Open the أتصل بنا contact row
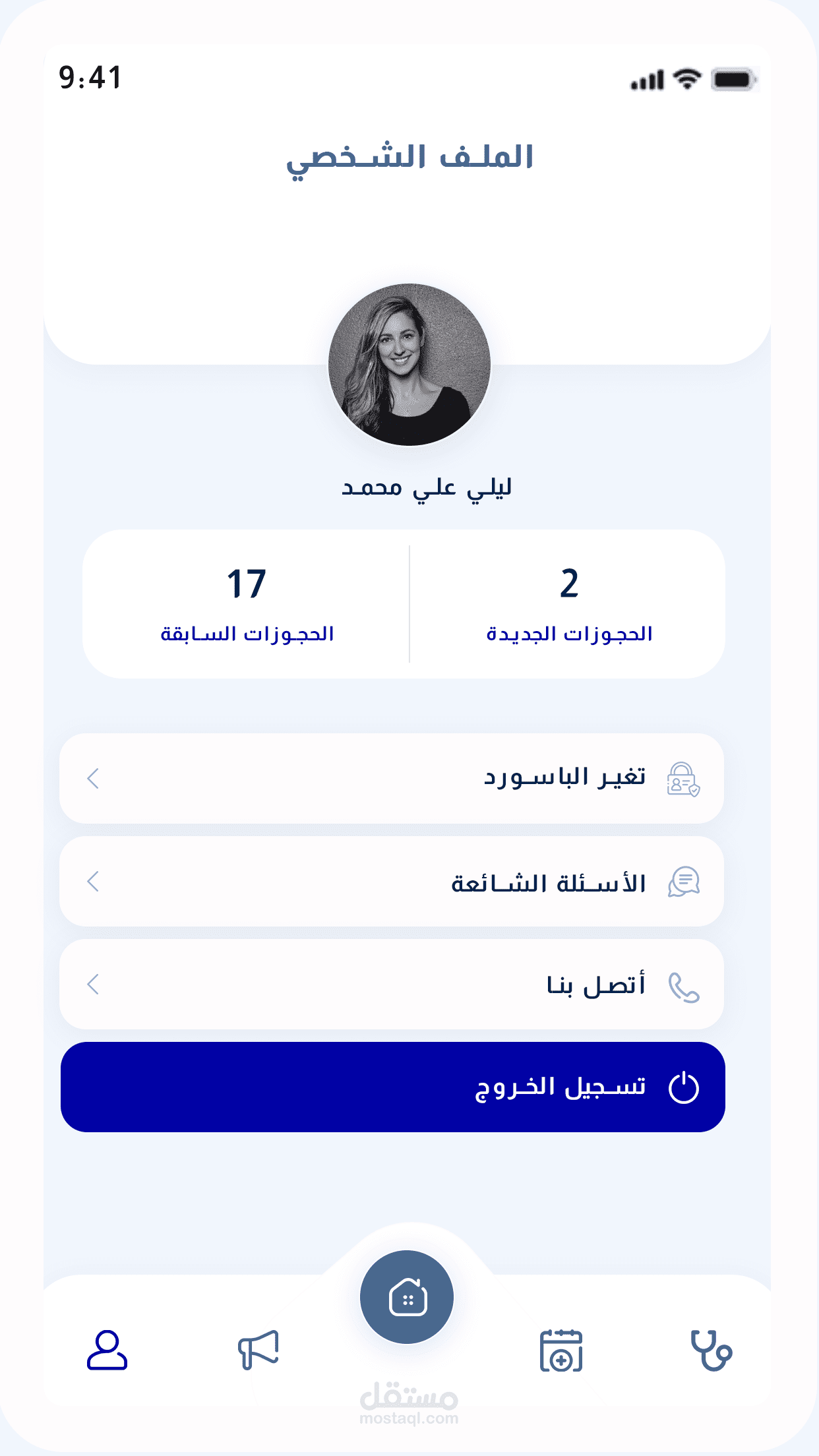819x1456 pixels. tap(392, 984)
